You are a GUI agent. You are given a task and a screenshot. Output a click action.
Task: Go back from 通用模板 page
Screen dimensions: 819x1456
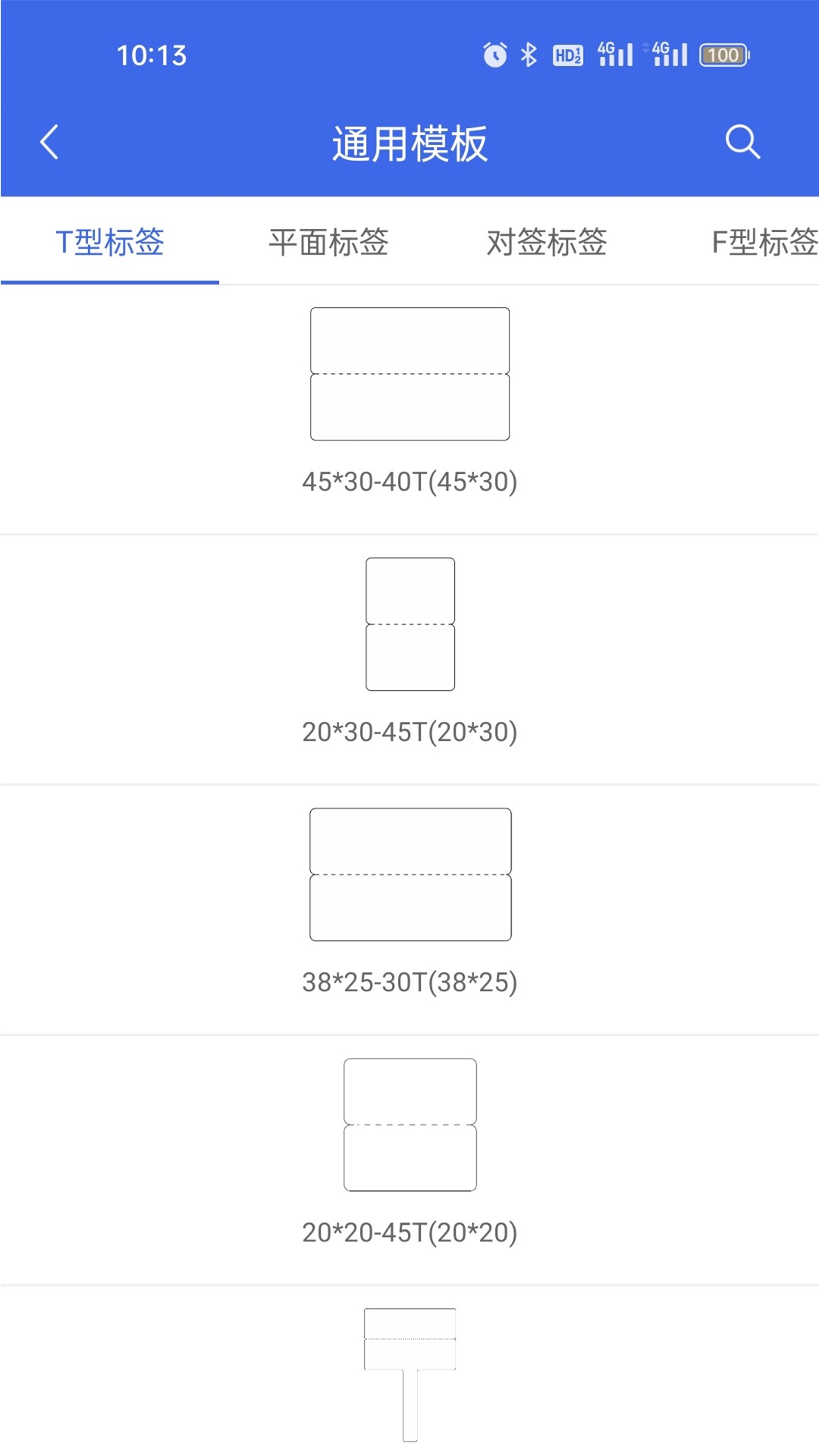(49, 142)
